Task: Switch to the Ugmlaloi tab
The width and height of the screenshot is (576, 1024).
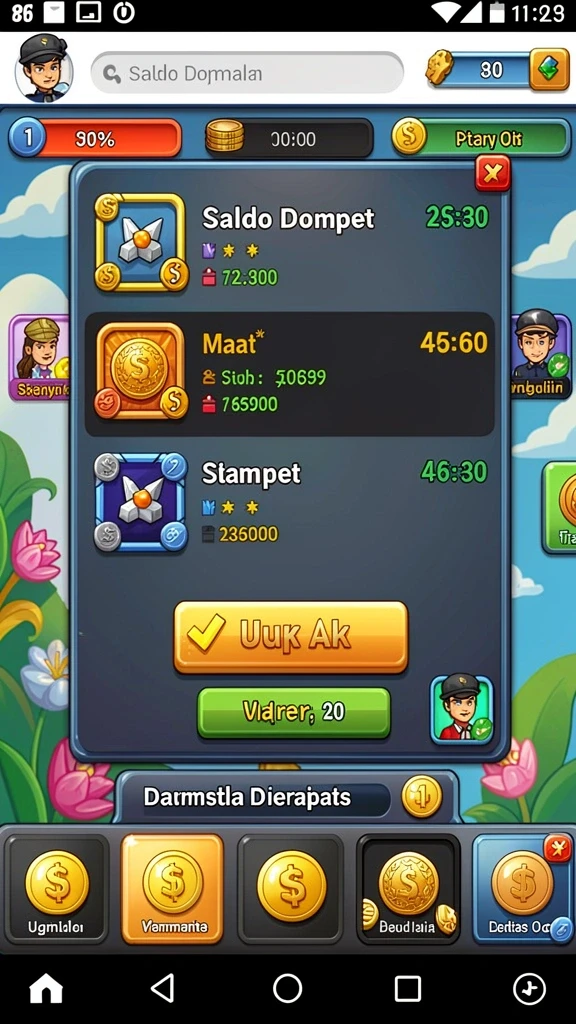Action: click(56, 888)
